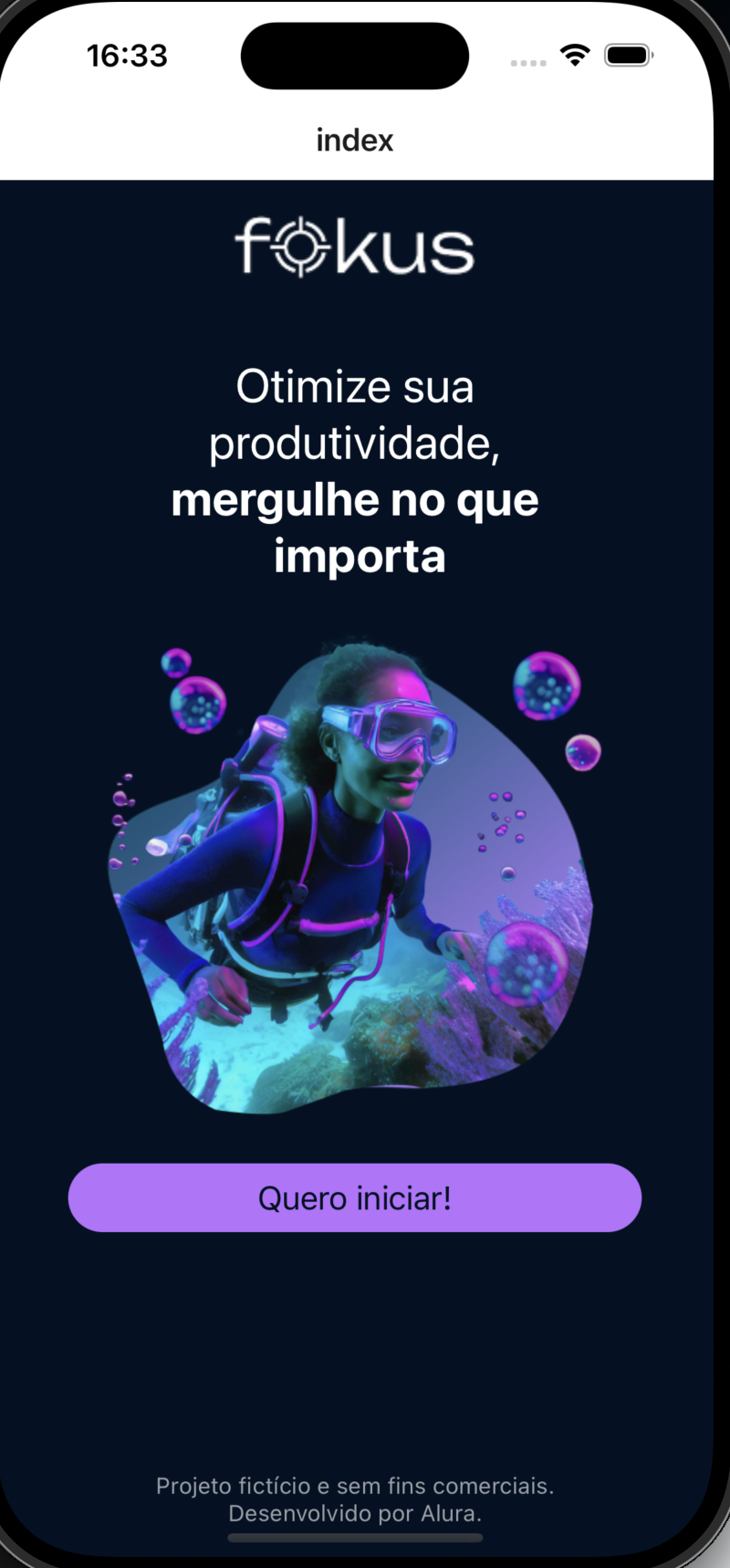The image size is (730, 1568).
Task: Tap the Dynamic Island notch area
Action: [x=354, y=55]
